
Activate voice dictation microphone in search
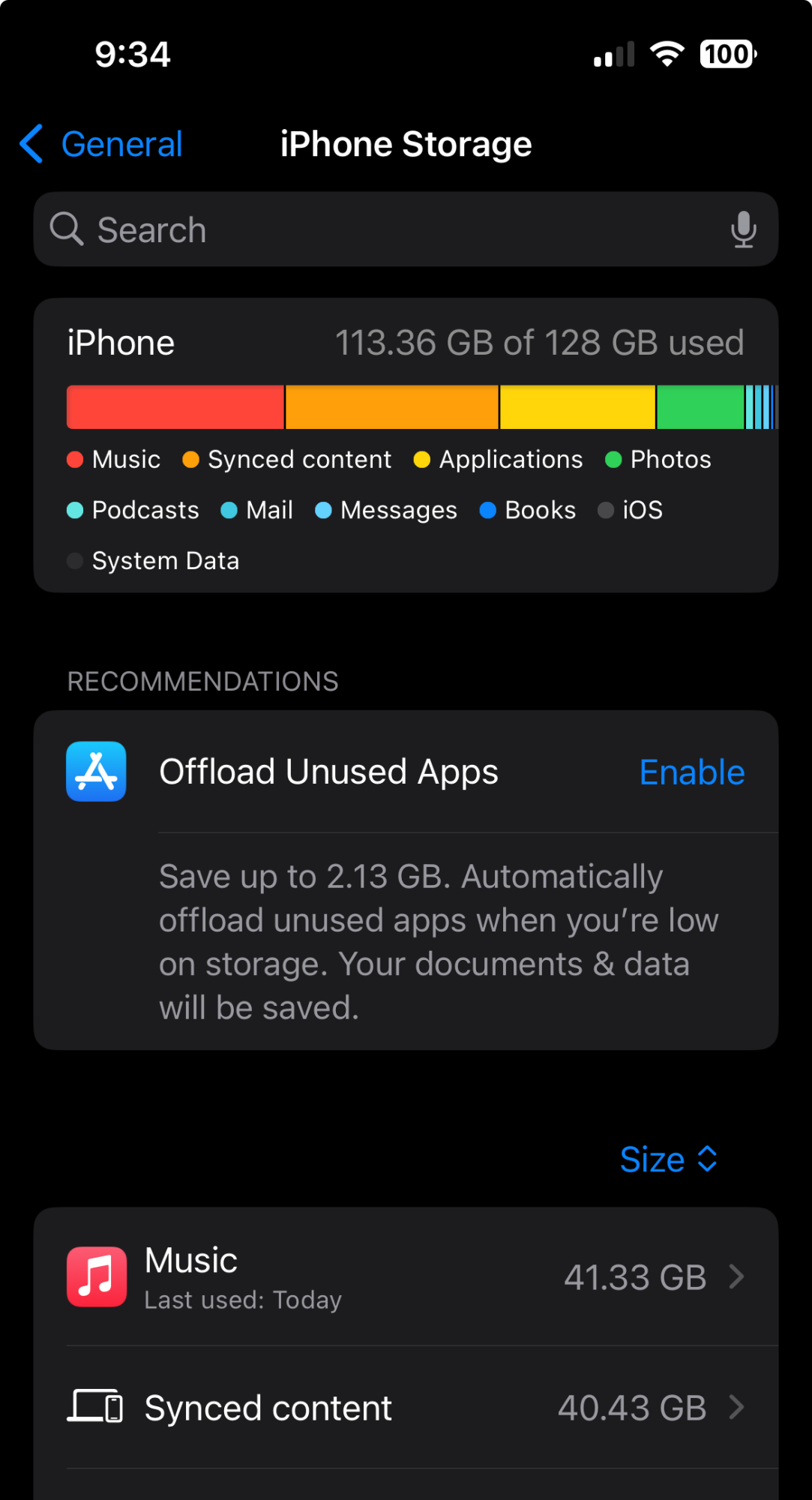click(x=743, y=229)
